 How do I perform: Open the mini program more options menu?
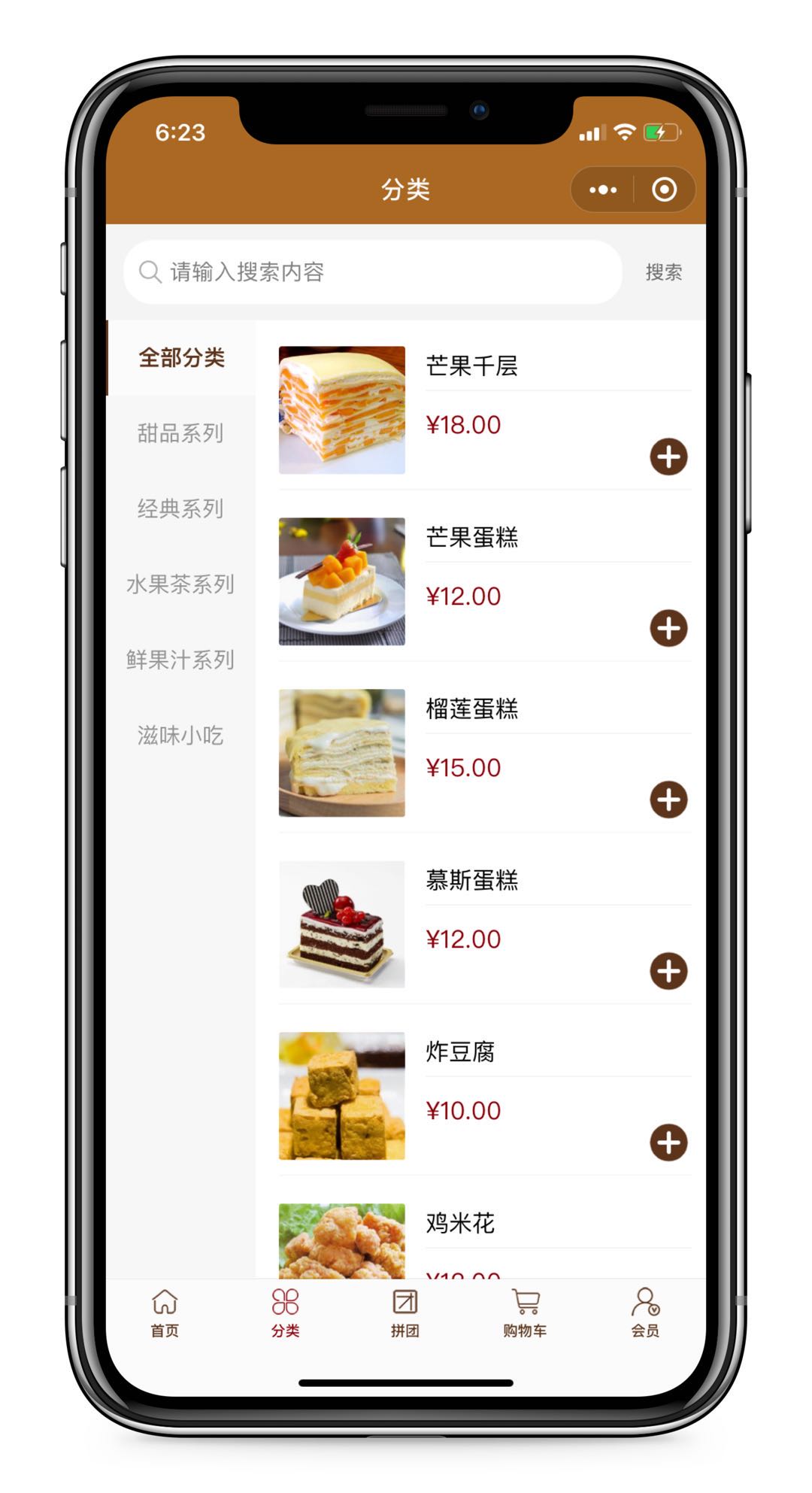603,190
